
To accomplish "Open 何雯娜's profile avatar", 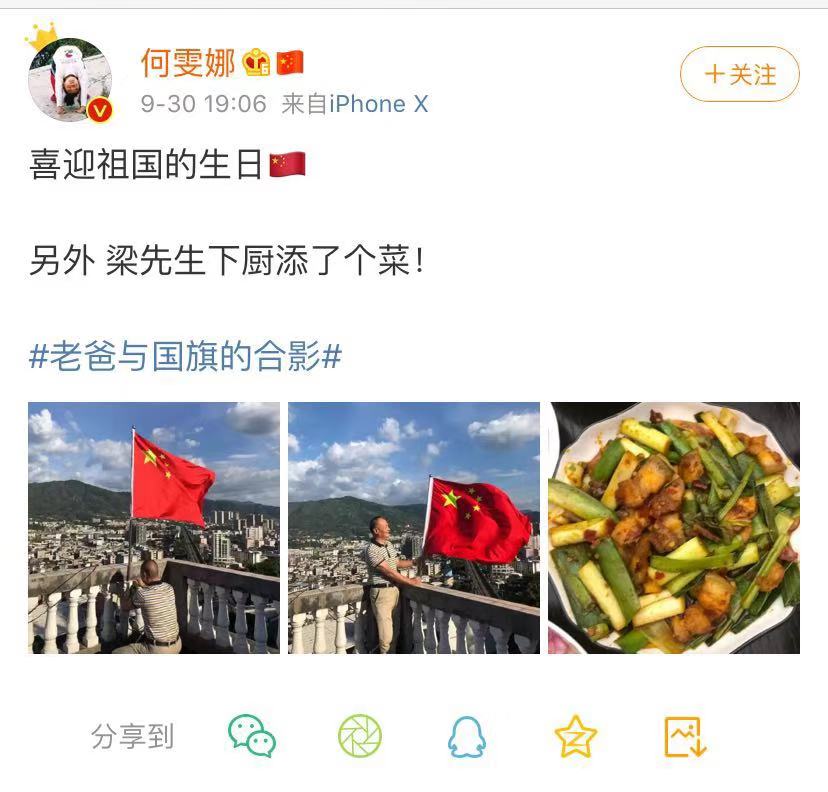I will click(x=70, y=80).
